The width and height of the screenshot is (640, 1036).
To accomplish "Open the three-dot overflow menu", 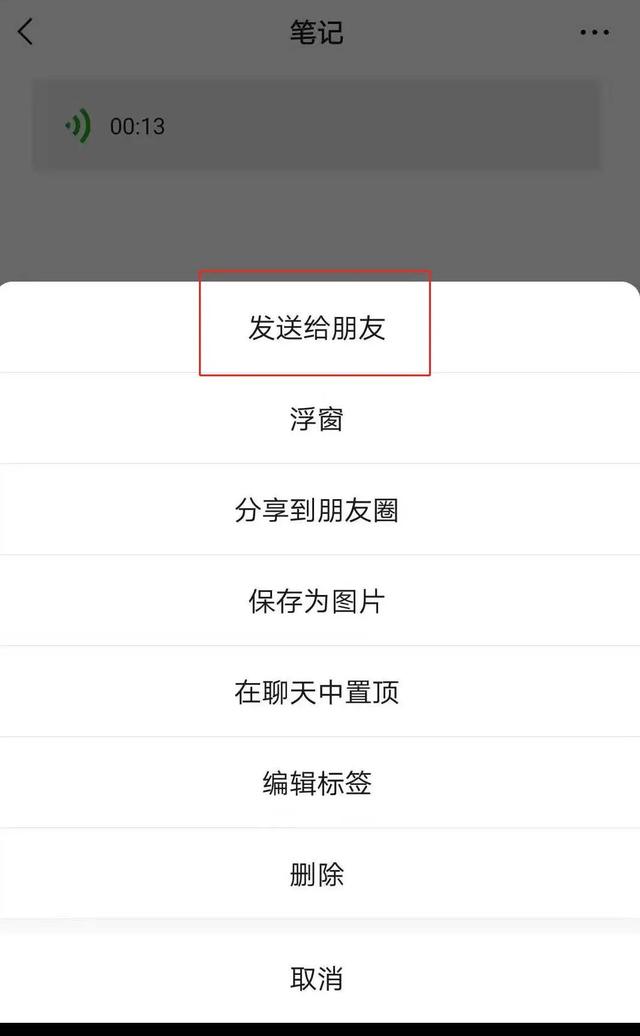I will (594, 32).
